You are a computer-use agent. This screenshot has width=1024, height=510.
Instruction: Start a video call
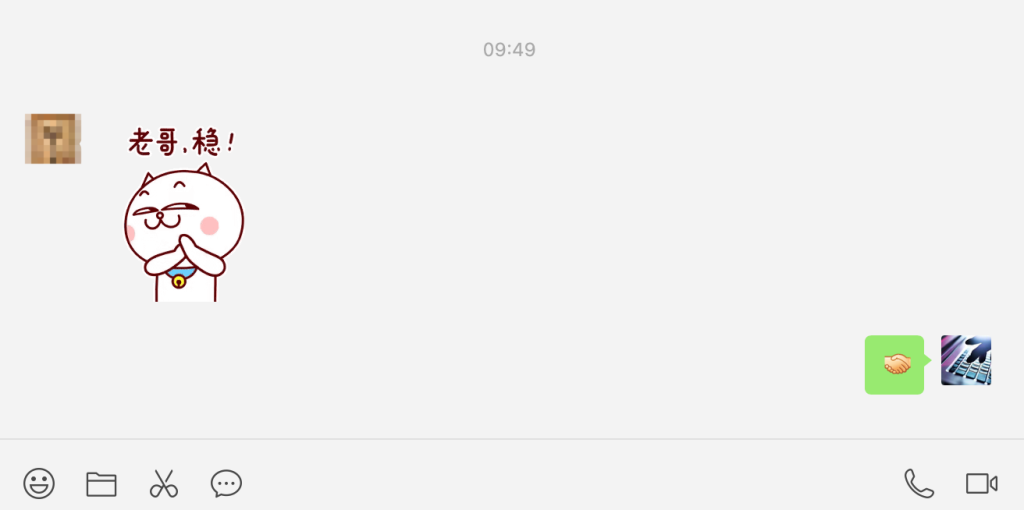click(x=981, y=484)
